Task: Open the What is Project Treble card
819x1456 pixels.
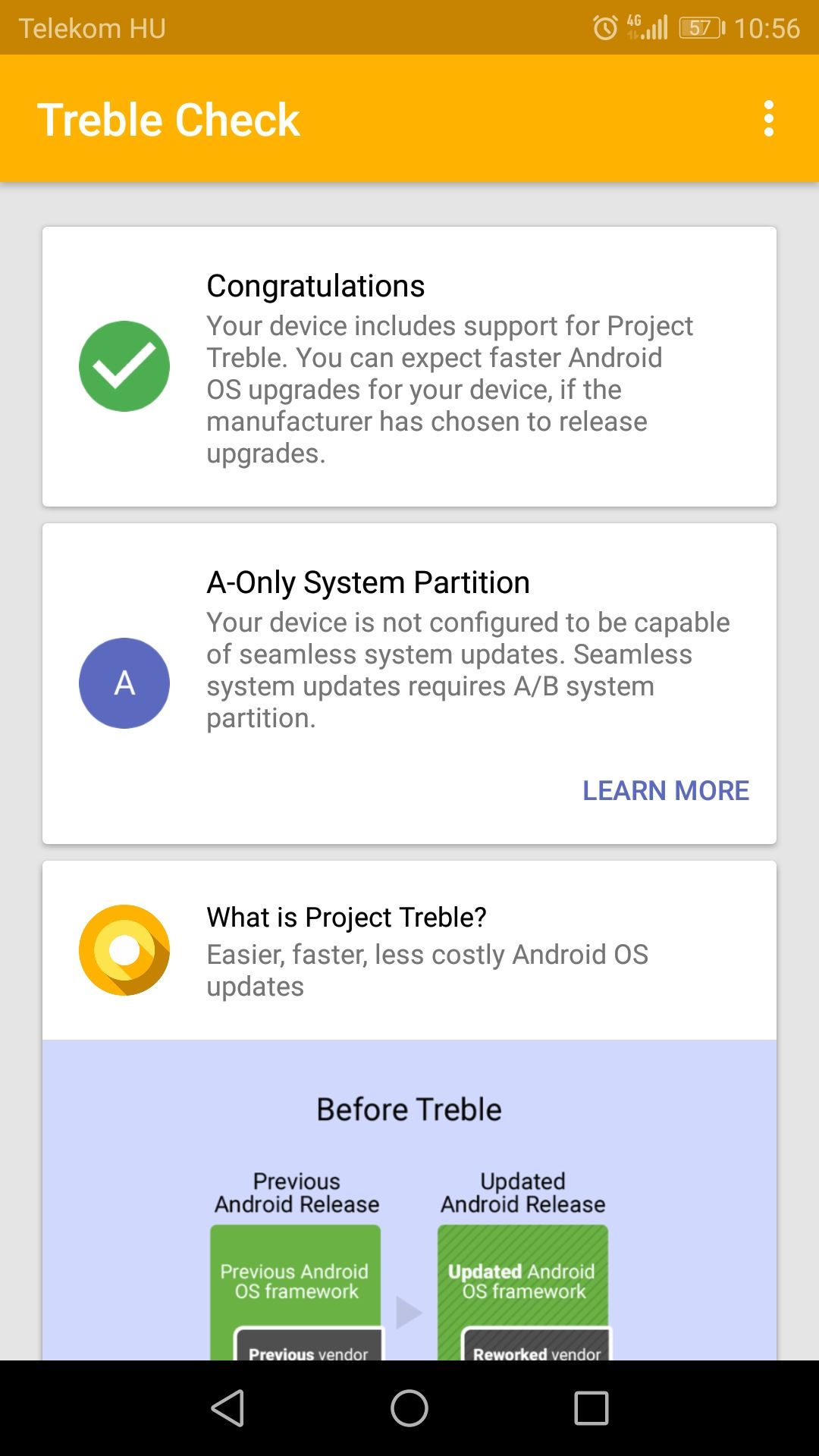Action: click(x=409, y=951)
